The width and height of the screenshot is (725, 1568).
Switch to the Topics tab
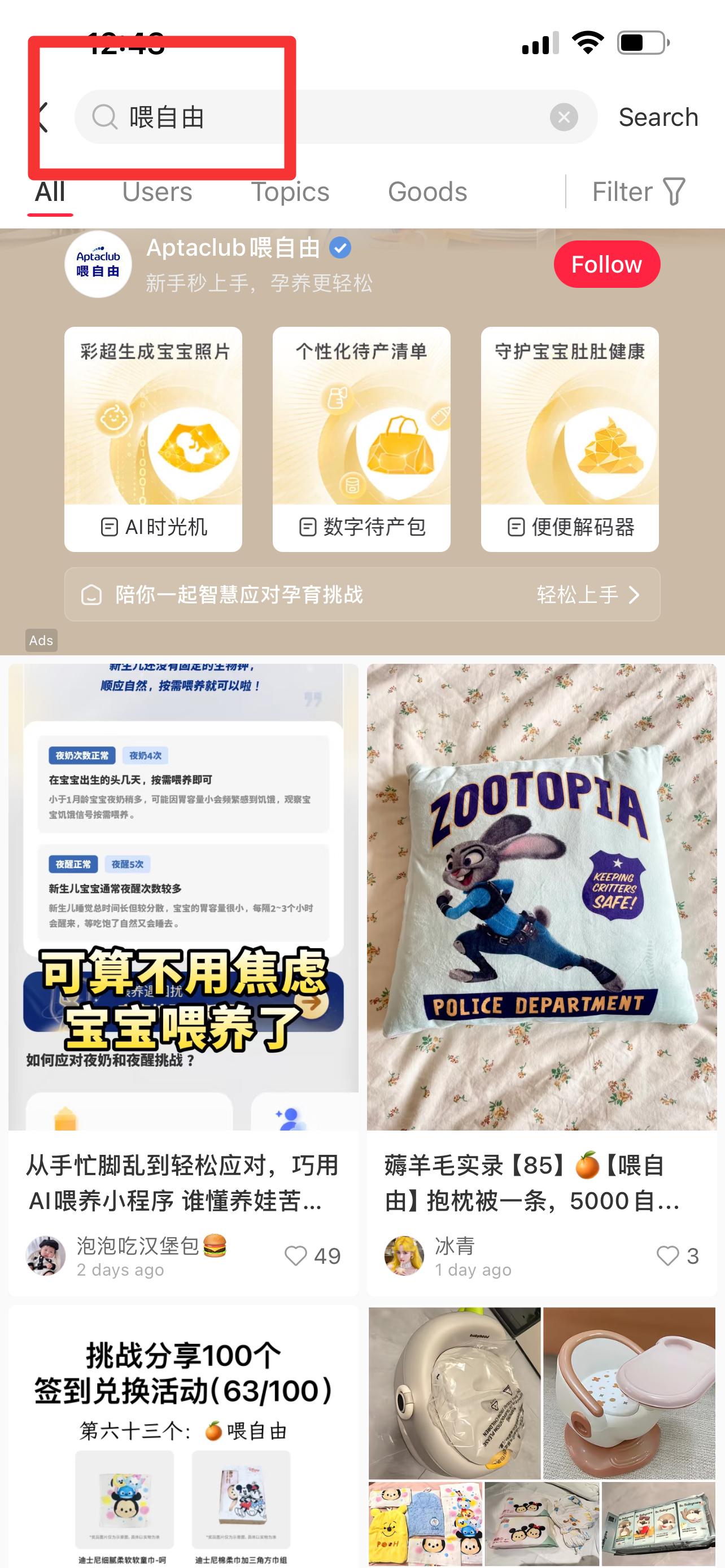click(x=290, y=192)
